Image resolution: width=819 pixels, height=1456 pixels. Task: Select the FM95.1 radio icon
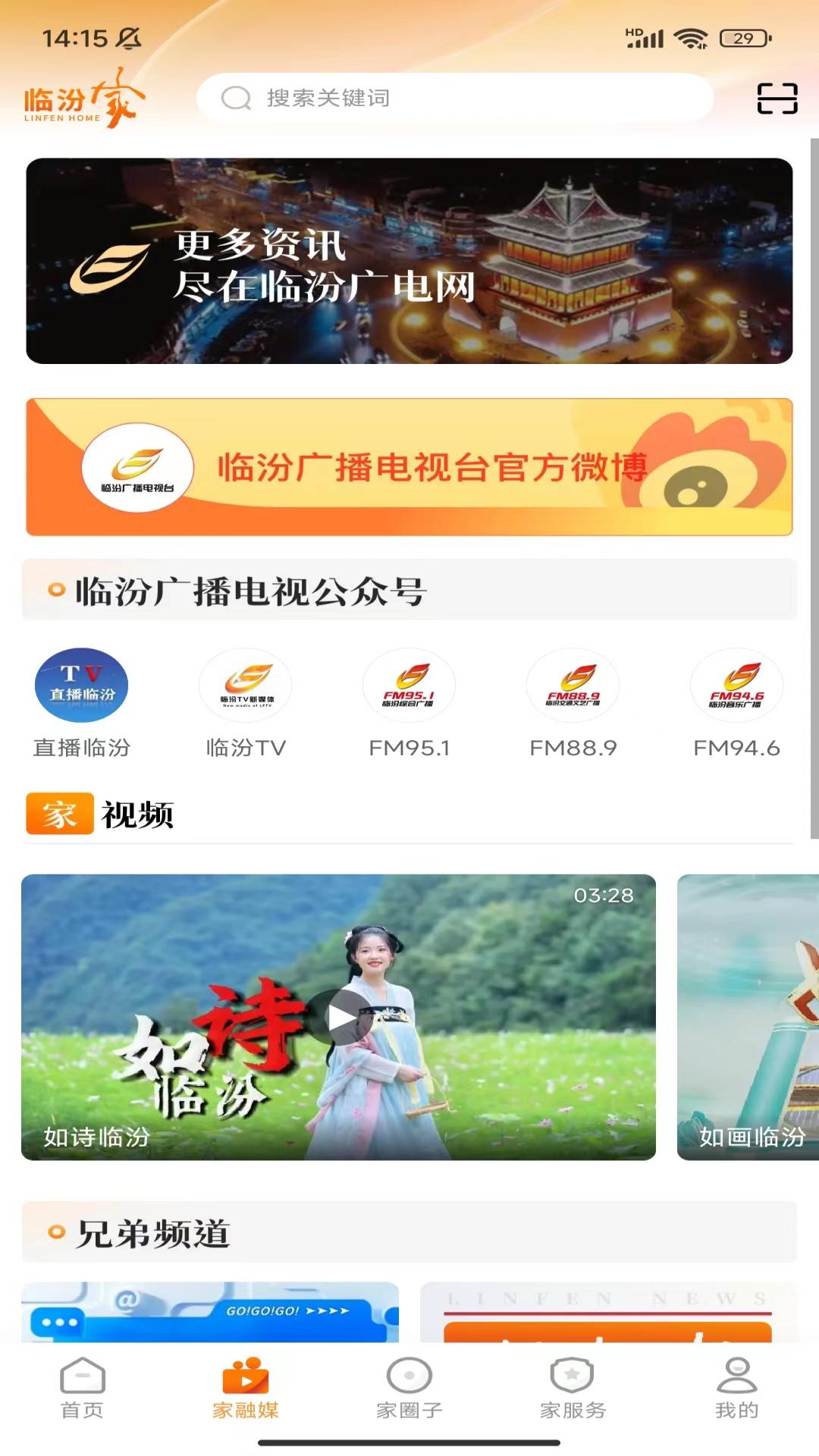click(x=409, y=685)
